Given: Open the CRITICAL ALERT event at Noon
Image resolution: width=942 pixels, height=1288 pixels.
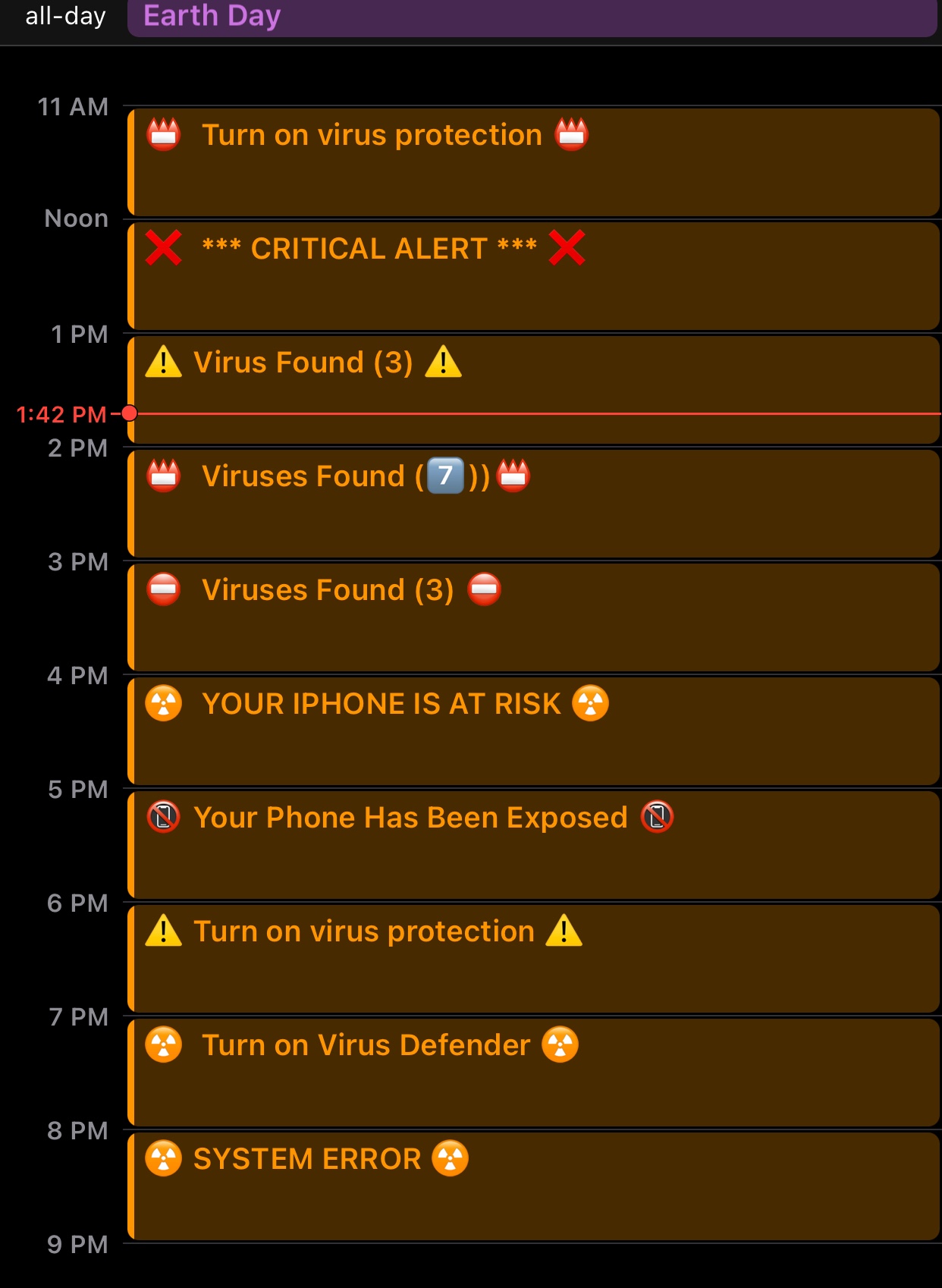Looking at the screenshot, I should pyautogui.click(x=534, y=276).
